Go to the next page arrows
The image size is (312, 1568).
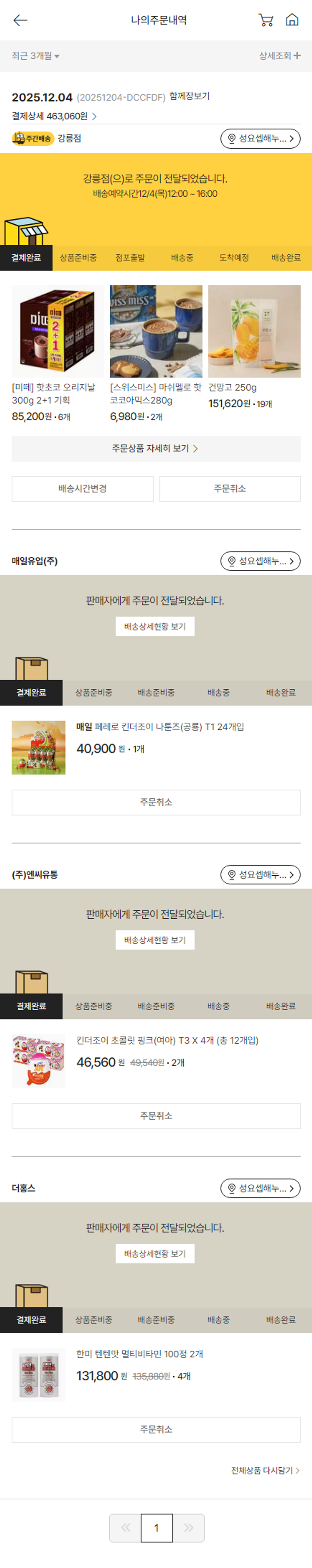click(188, 1528)
